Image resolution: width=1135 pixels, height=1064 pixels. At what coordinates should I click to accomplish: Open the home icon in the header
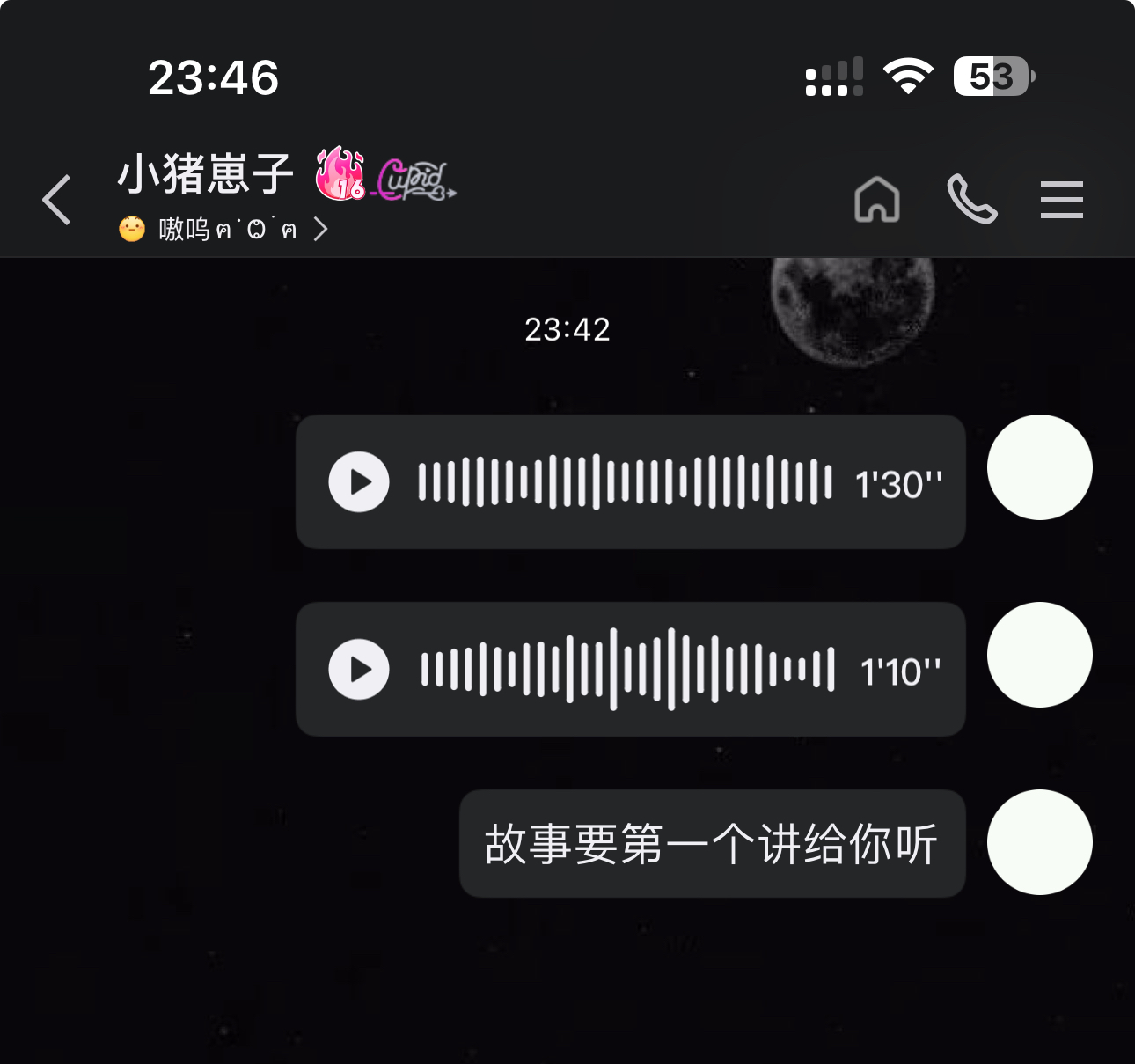[877, 199]
